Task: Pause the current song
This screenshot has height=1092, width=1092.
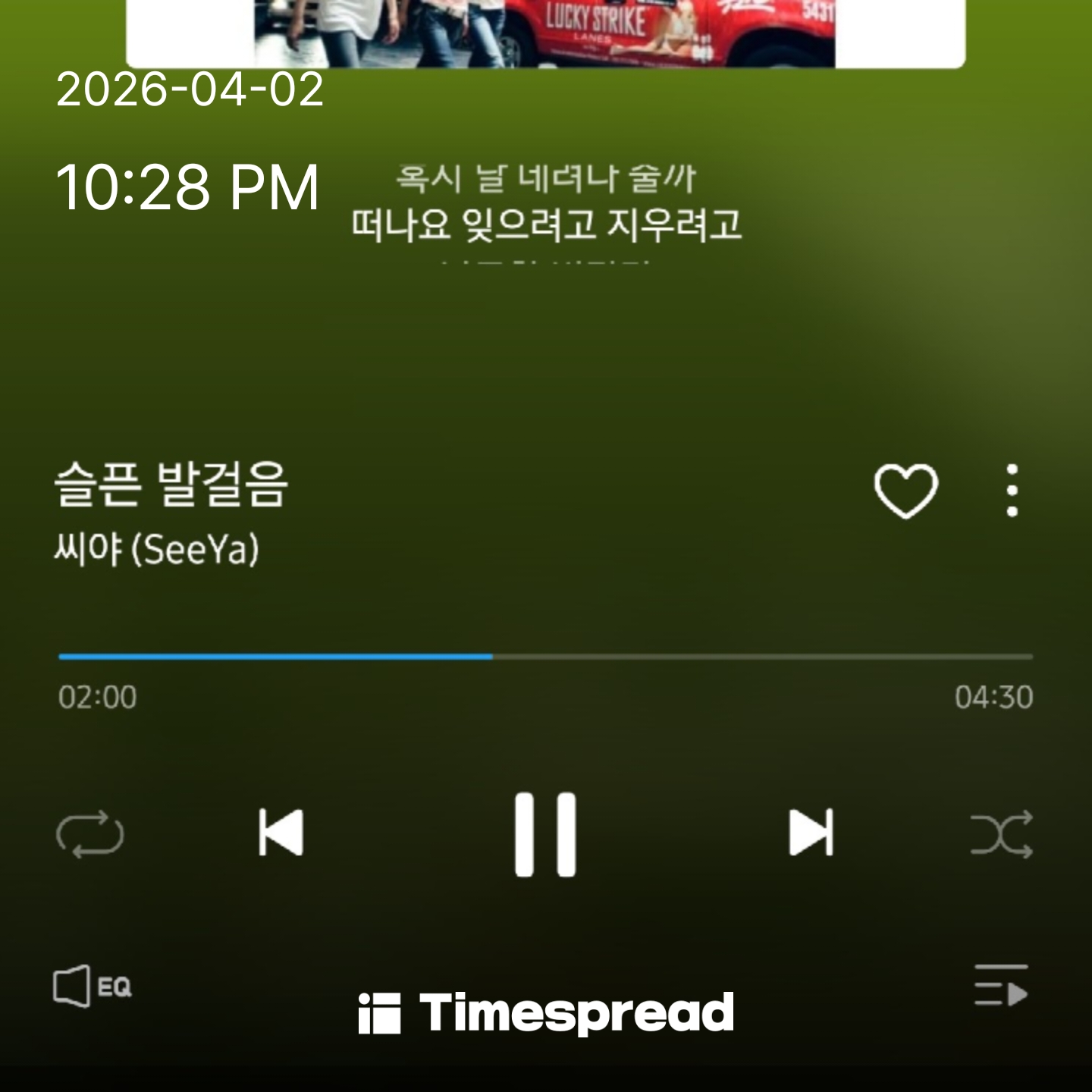Action: coord(545,834)
